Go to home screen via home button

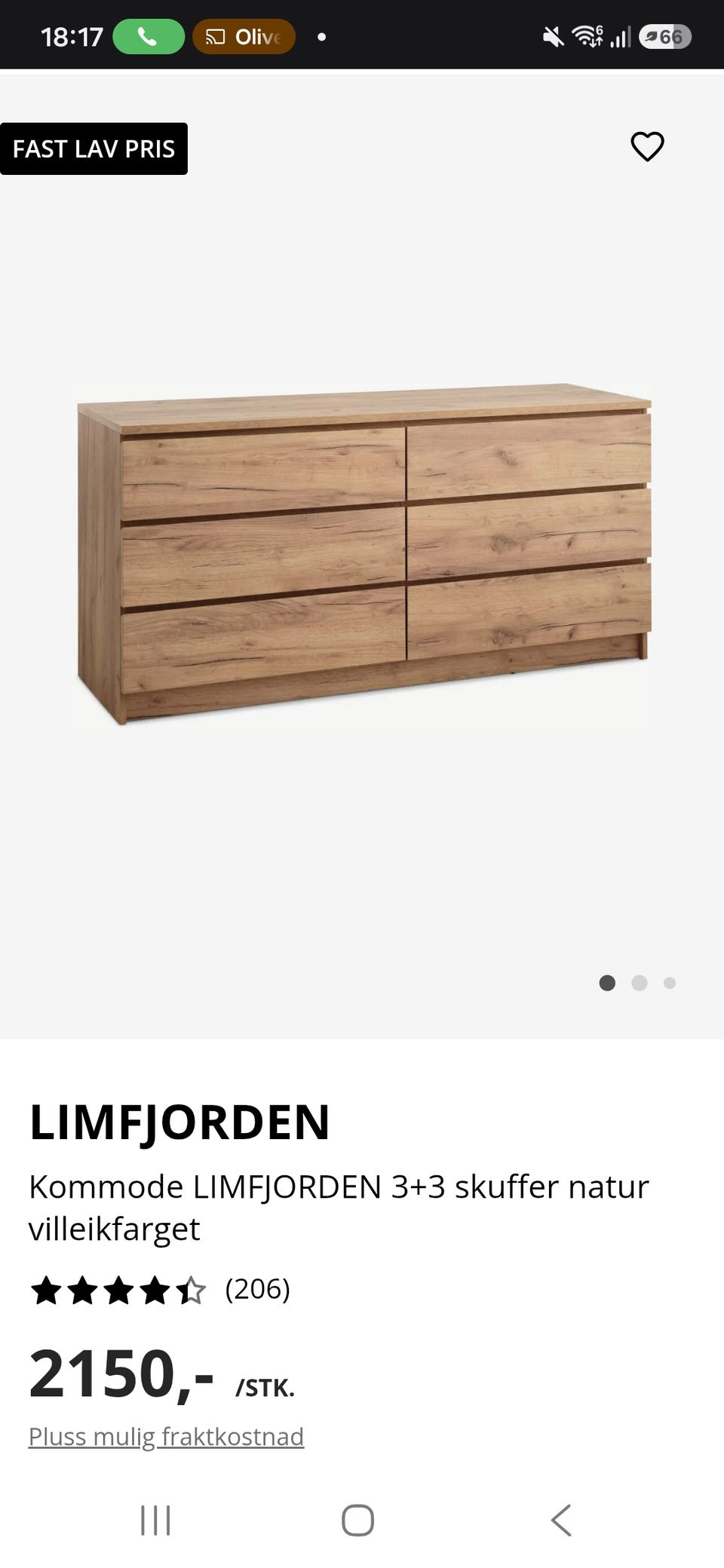357,1520
